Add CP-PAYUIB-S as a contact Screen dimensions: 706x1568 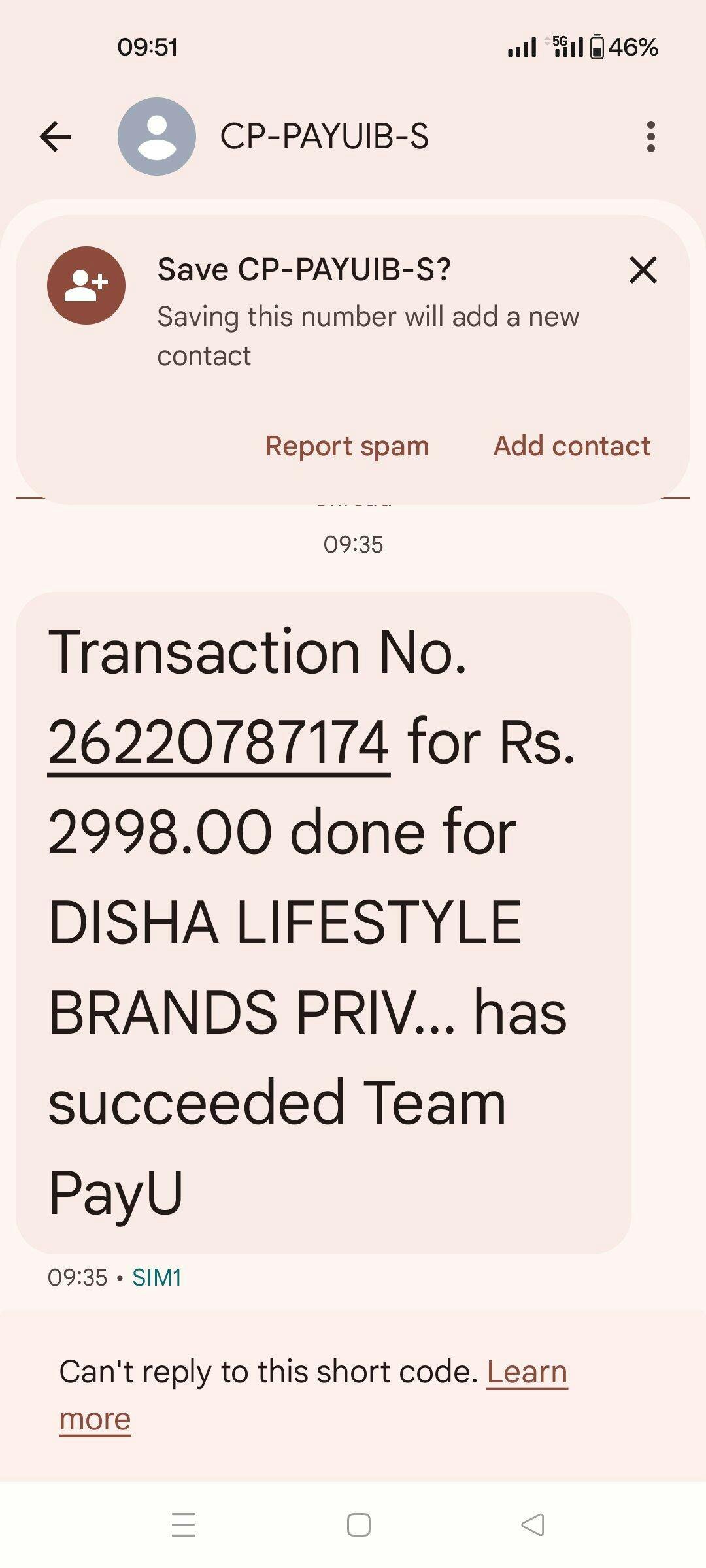tap(571, 446)
